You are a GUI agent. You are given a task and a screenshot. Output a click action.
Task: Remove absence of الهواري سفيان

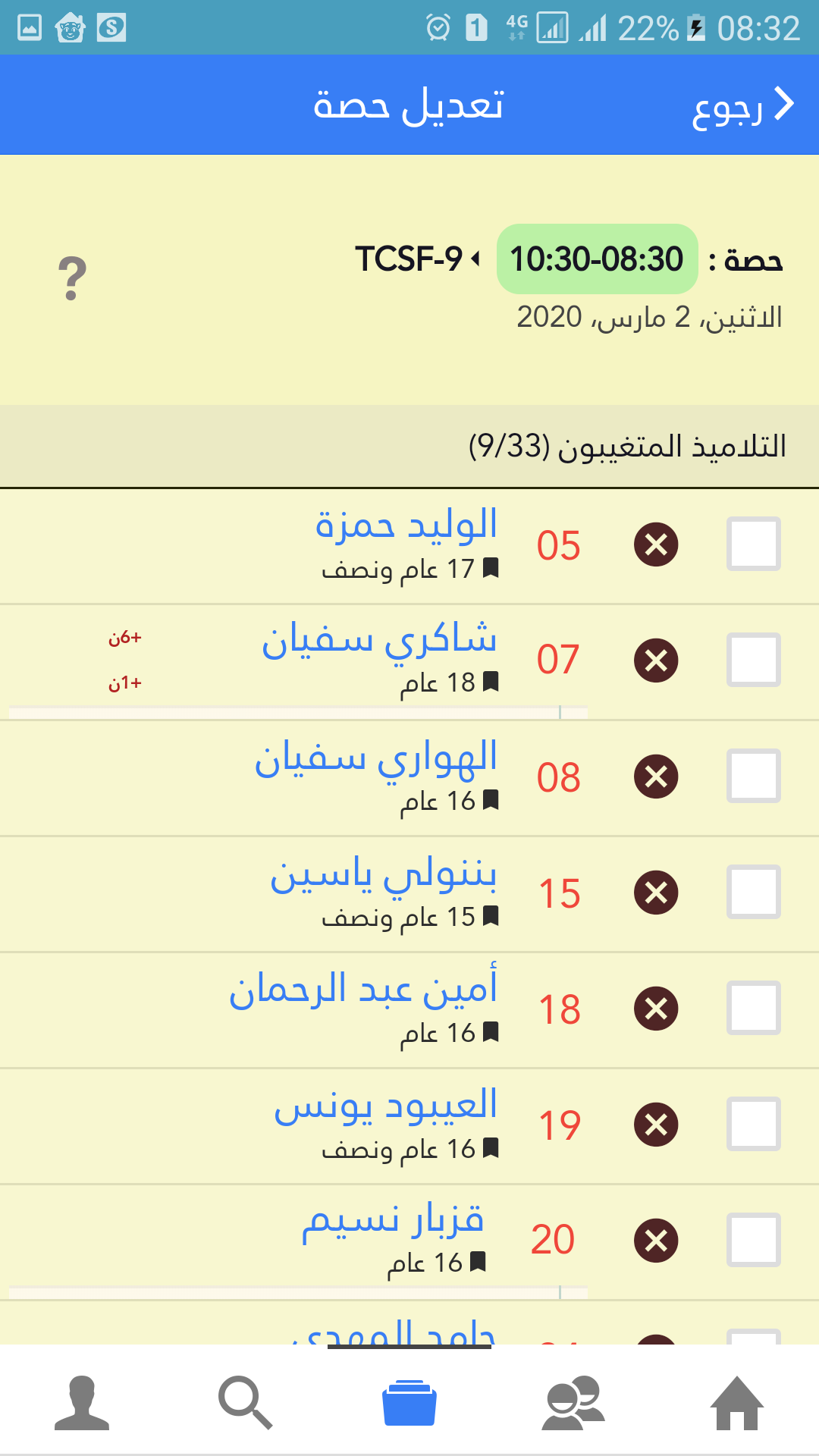point(656,777)
